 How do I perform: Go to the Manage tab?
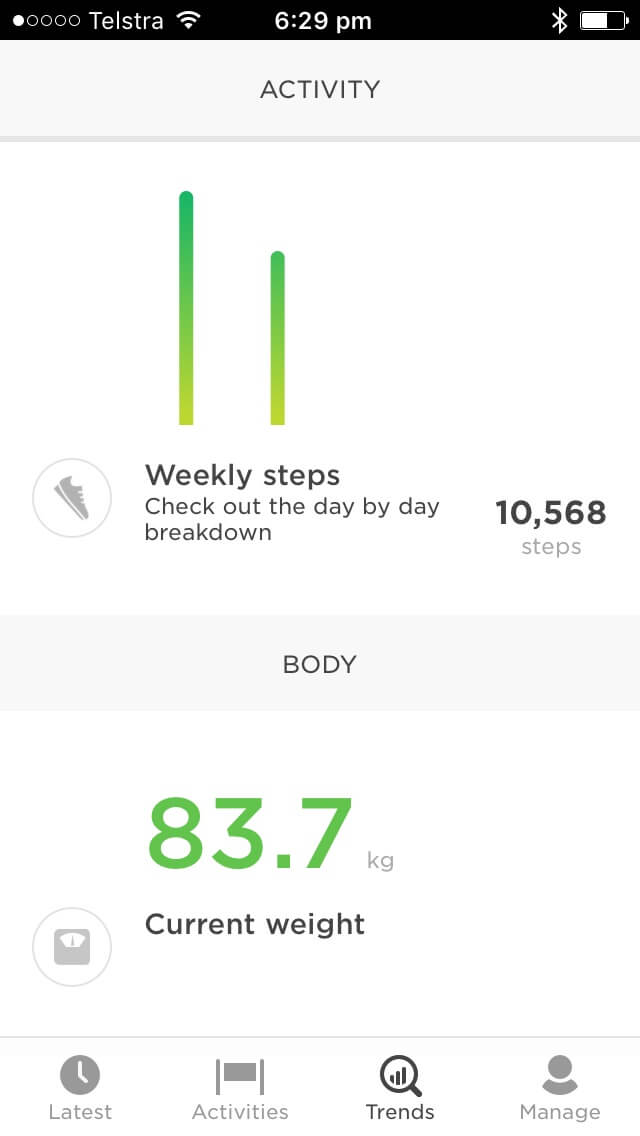coord(560,1088)
